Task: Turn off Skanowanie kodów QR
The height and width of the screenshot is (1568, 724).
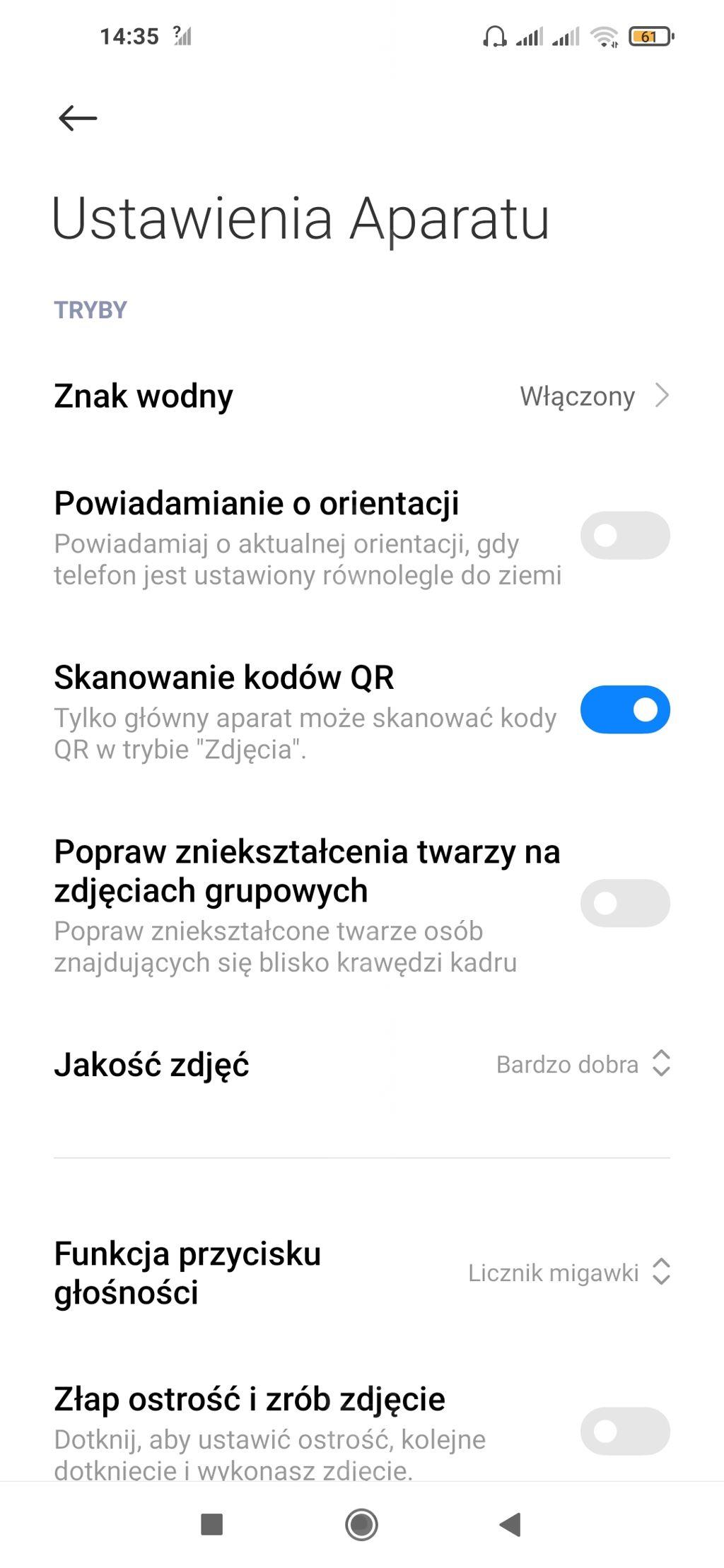Action: pyautogui.click(x=624, y=709)
